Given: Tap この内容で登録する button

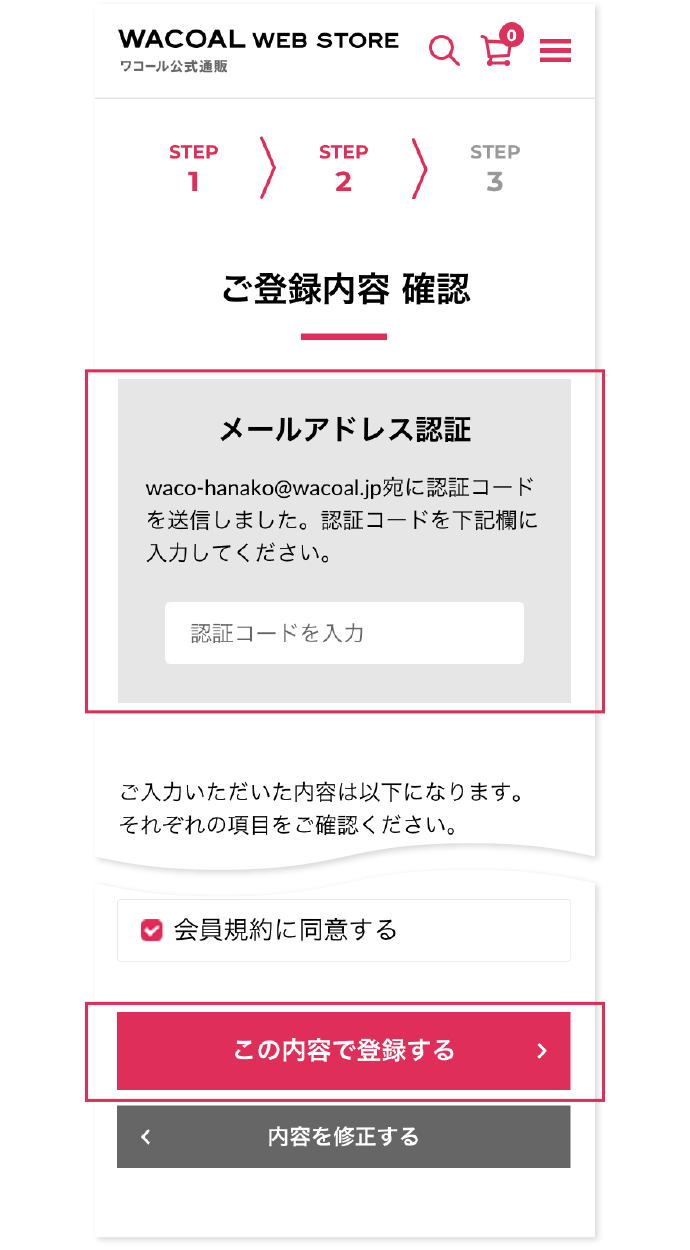Looking at the screenshot, I should coord(343,1051).
